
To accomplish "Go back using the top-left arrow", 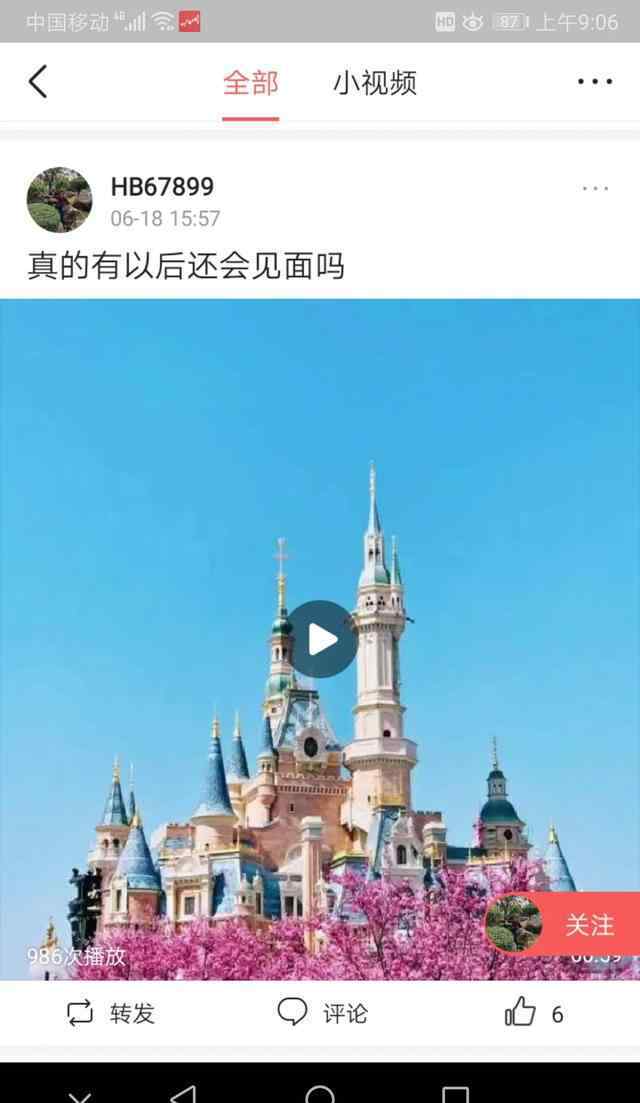I will click(x=38, y=82).
